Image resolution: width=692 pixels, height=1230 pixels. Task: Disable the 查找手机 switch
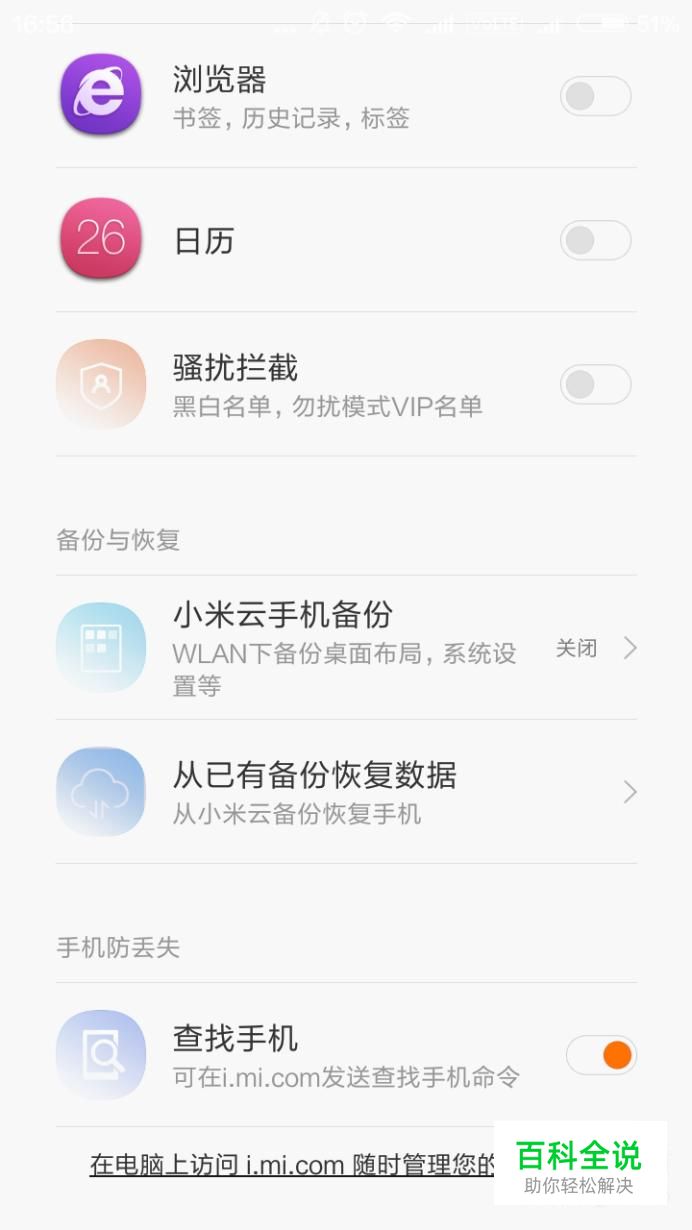tap(601, 1055)
